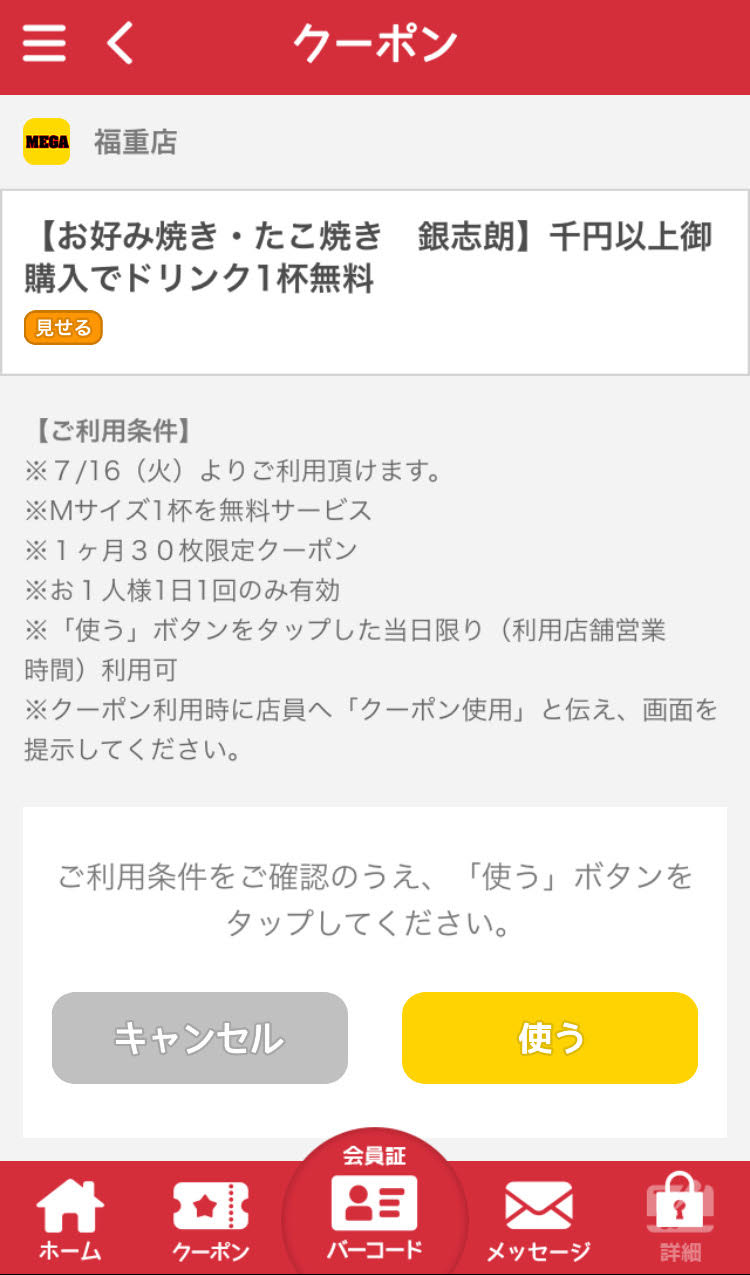Open the 詳細 tab
The width and height of the screenshot is (750, 1275).
[x=680, y=1218]
